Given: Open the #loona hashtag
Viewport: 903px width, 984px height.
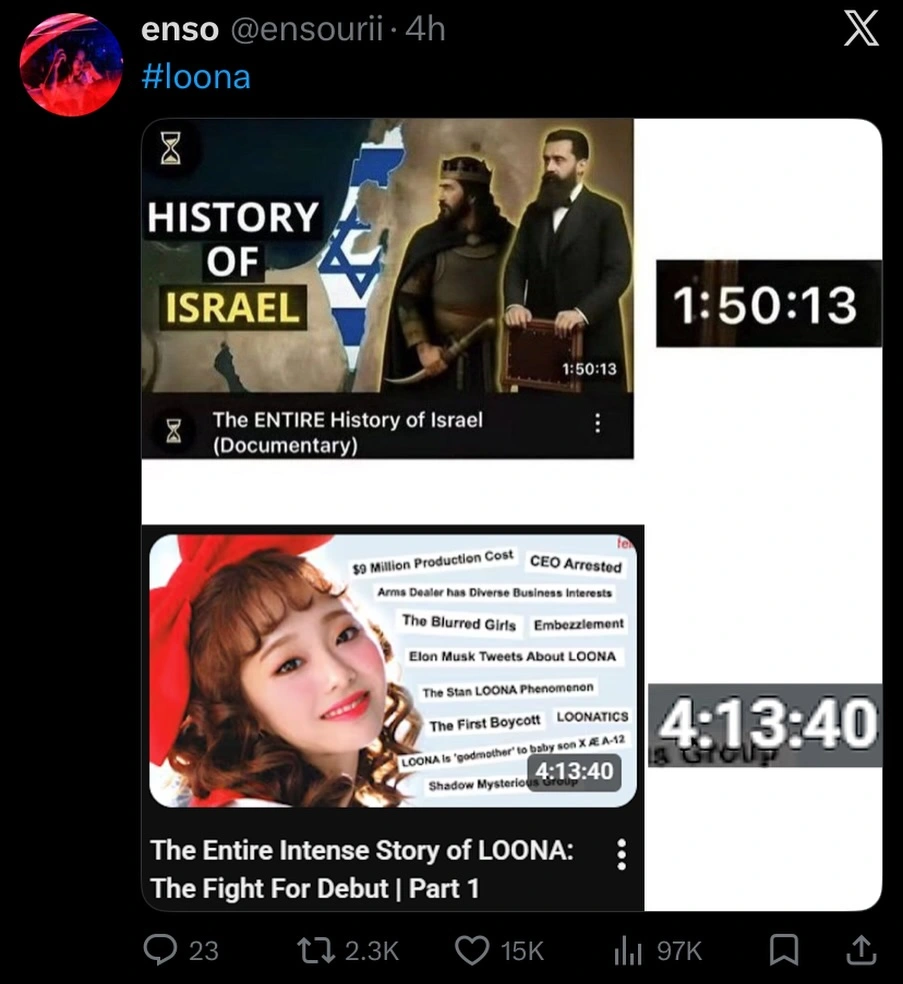Looking at the screenshot, I should pos(196,76).
